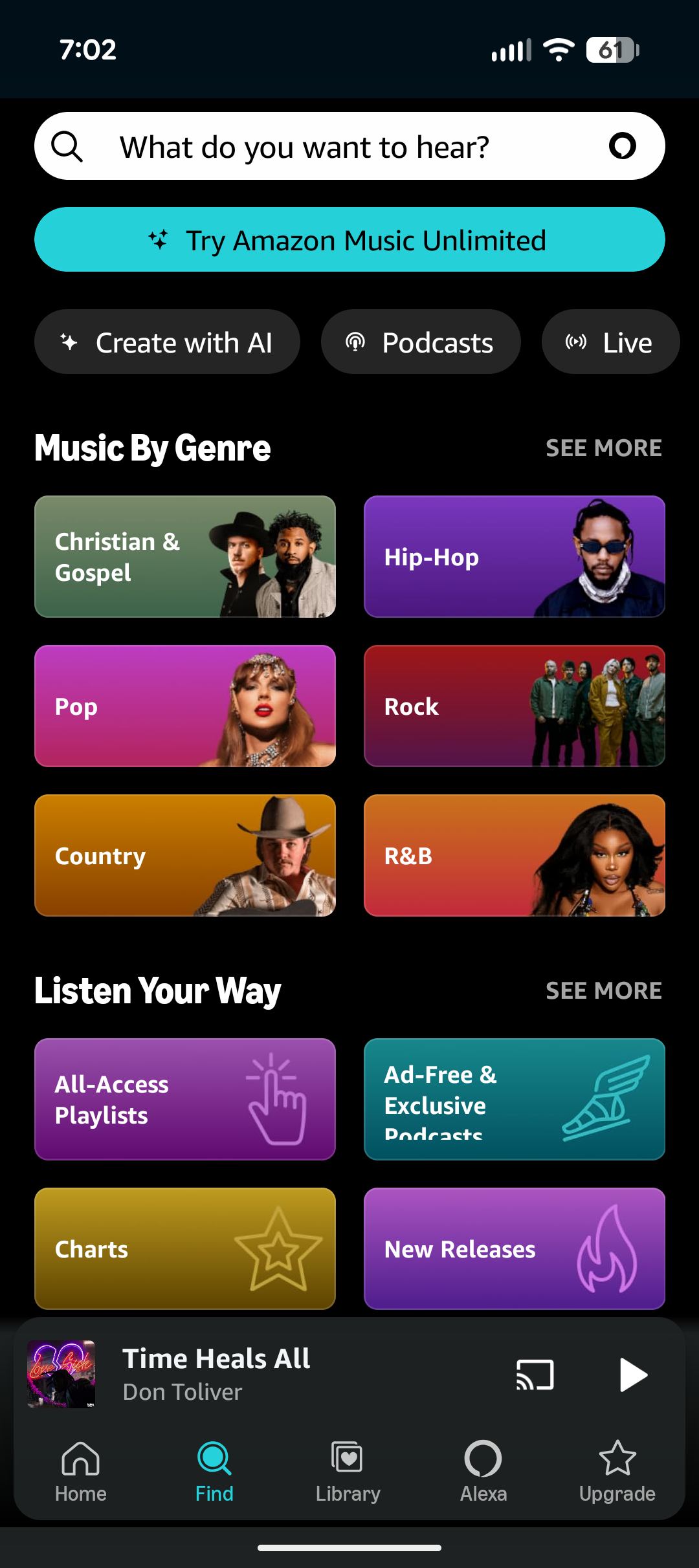The image size is (699, 1568).
Task: Open the Rock genre card
Action: pos(514,706)
